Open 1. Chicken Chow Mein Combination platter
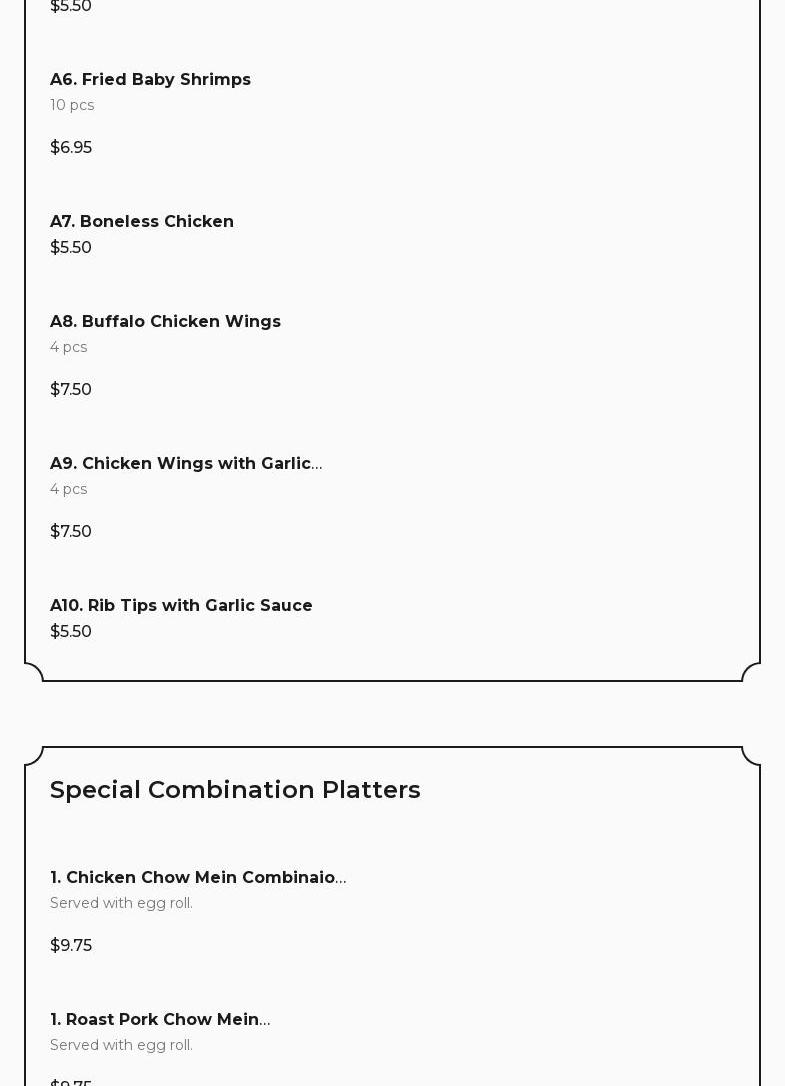 pyautogui.click(x=198, y=878)
